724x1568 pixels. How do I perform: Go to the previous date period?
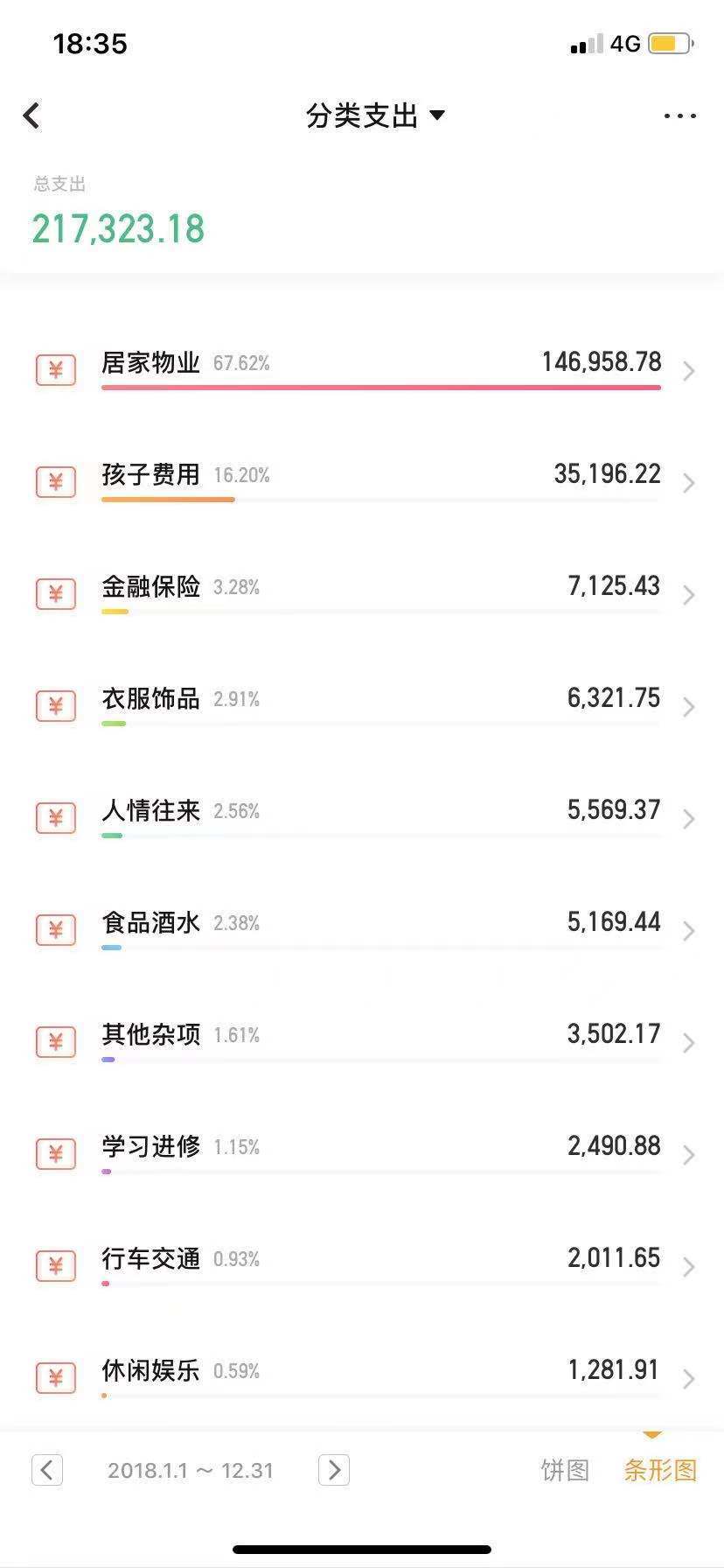click(47, 1470)
